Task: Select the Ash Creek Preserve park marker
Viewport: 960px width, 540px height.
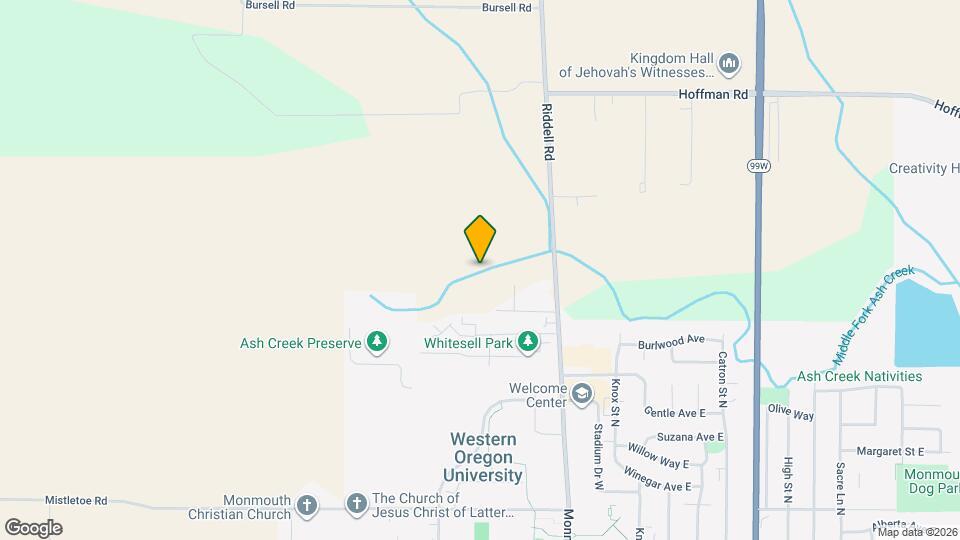Action: click(x=377, y=343)
